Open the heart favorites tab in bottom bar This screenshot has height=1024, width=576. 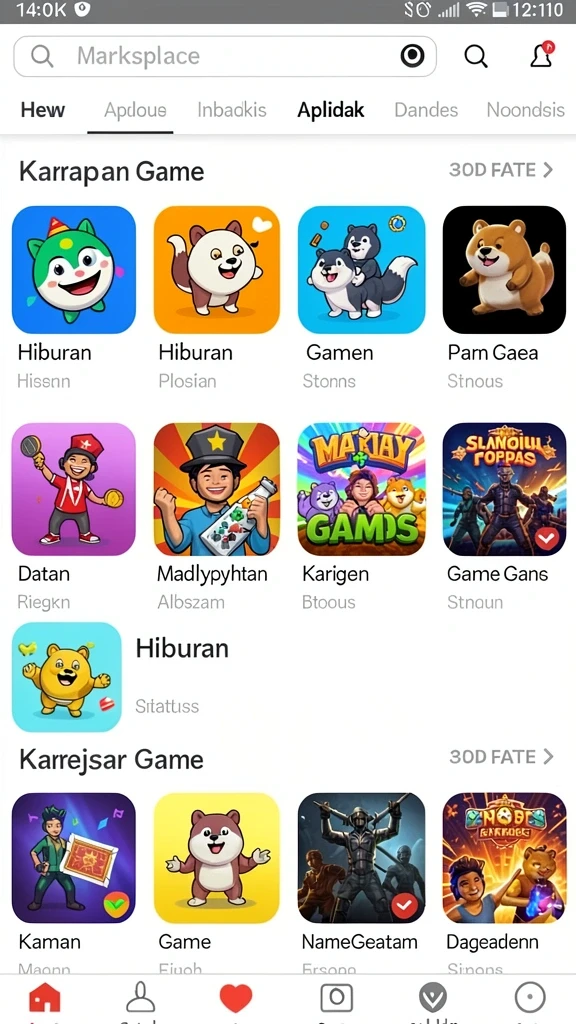pos(236,998)
